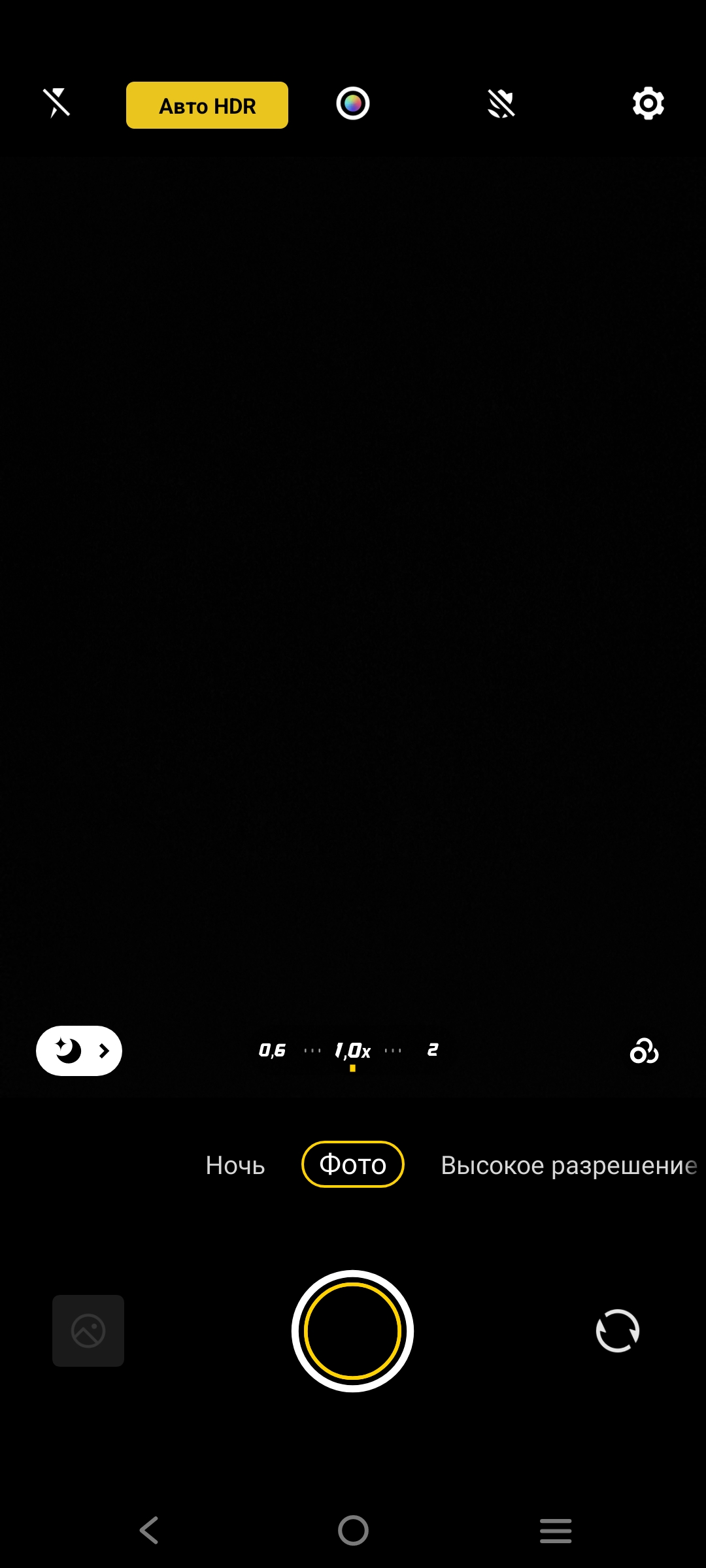Open the recent apps menu

(556, 1530)
